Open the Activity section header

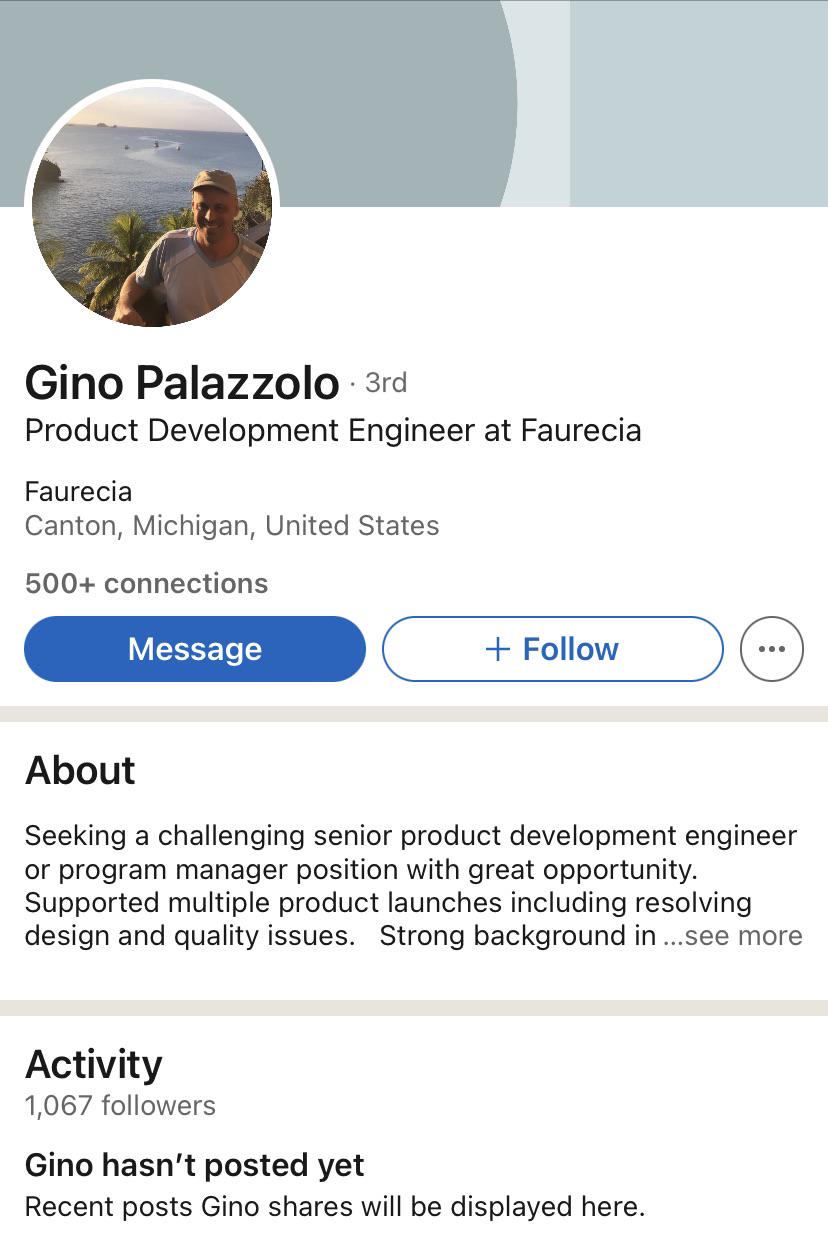tap(93, 1065)
